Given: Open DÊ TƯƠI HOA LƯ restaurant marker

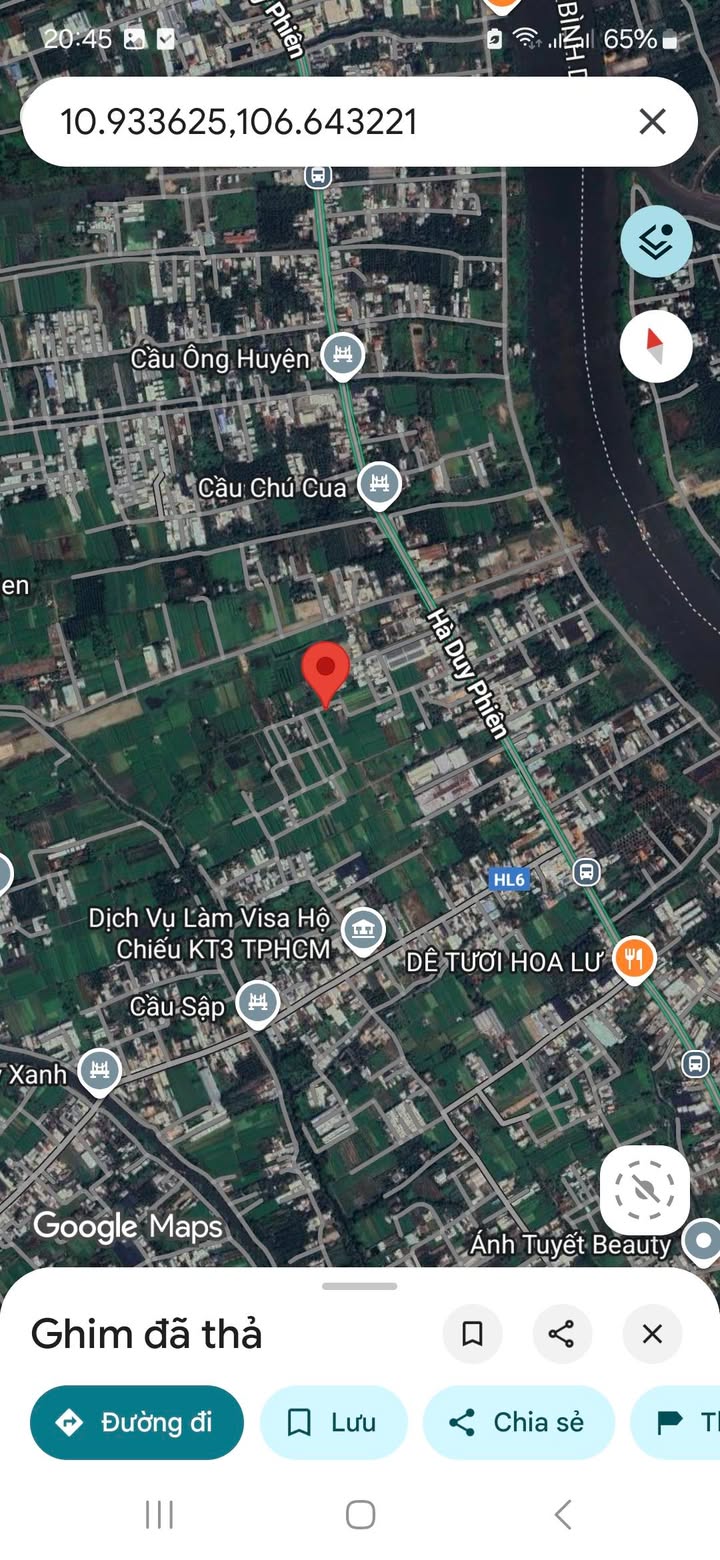Looking at the screenshot, I should point(633,961).
